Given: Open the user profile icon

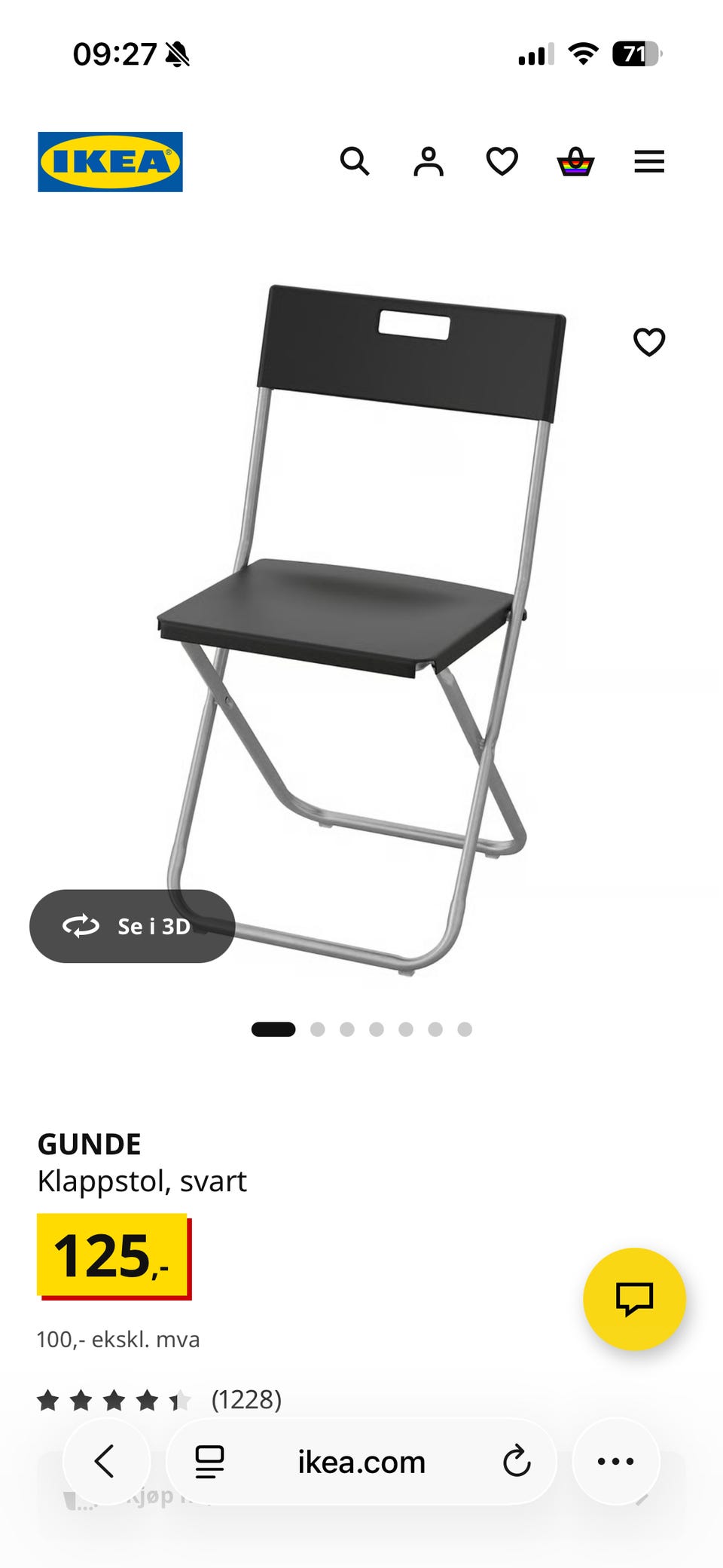Looking at the screenshot, I should 429,161.
